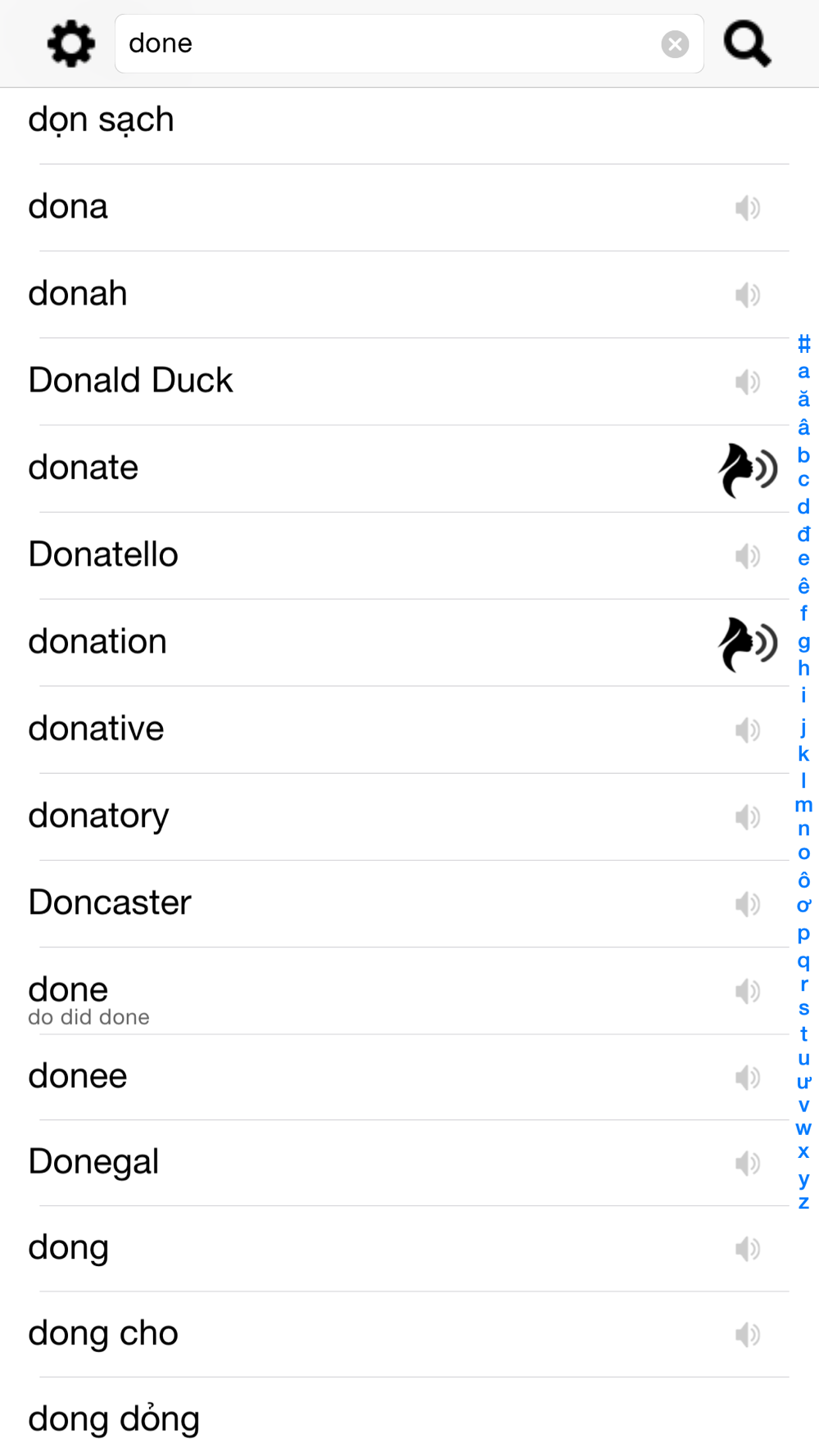Viewport: 819px width, 1456px height.
Task: Play speaker audio for dona
Action: (x=748, y=208)
